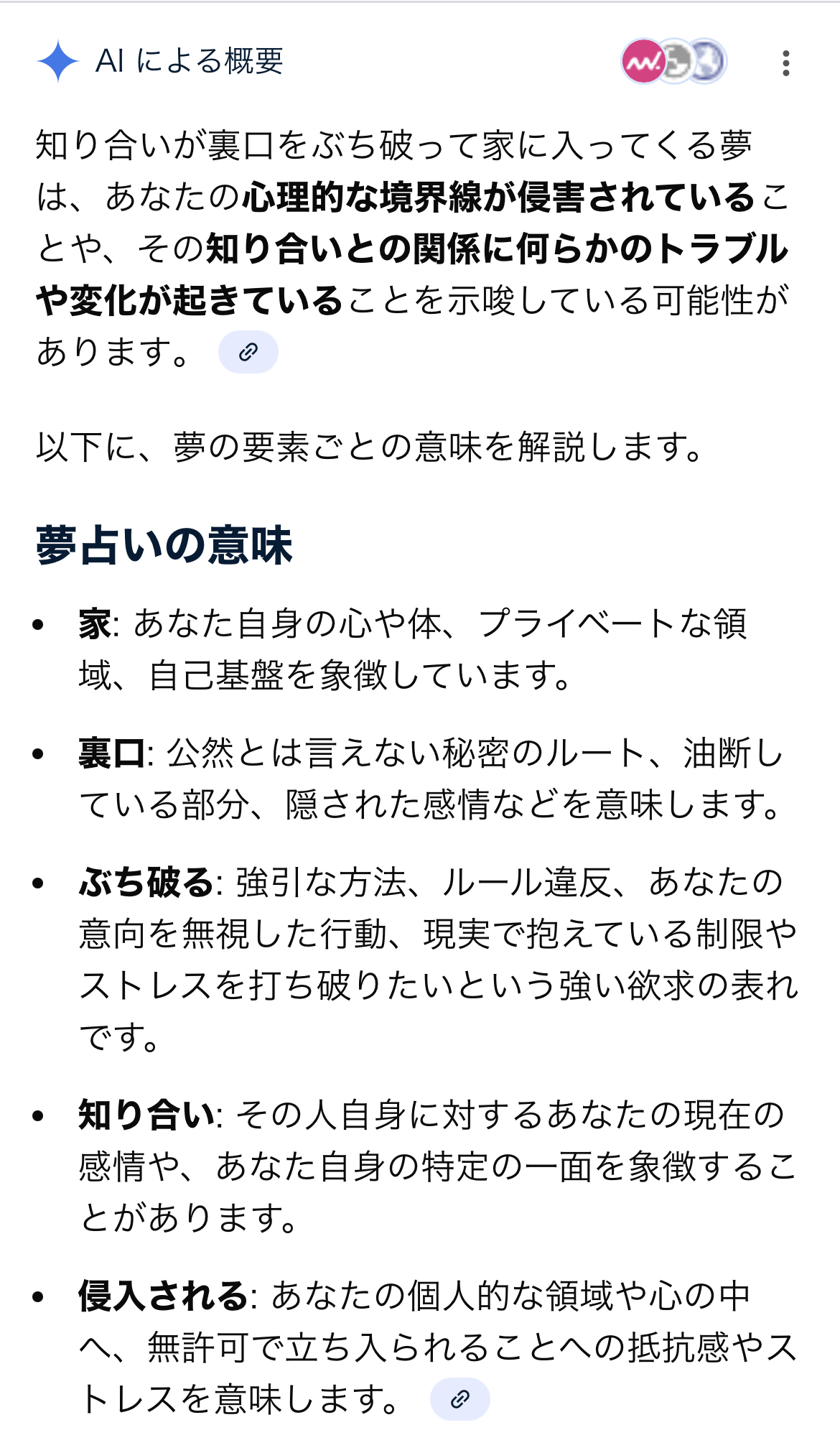Open the three-dot overflow menu
The image size is (840, 1453).
pos(786,63)
